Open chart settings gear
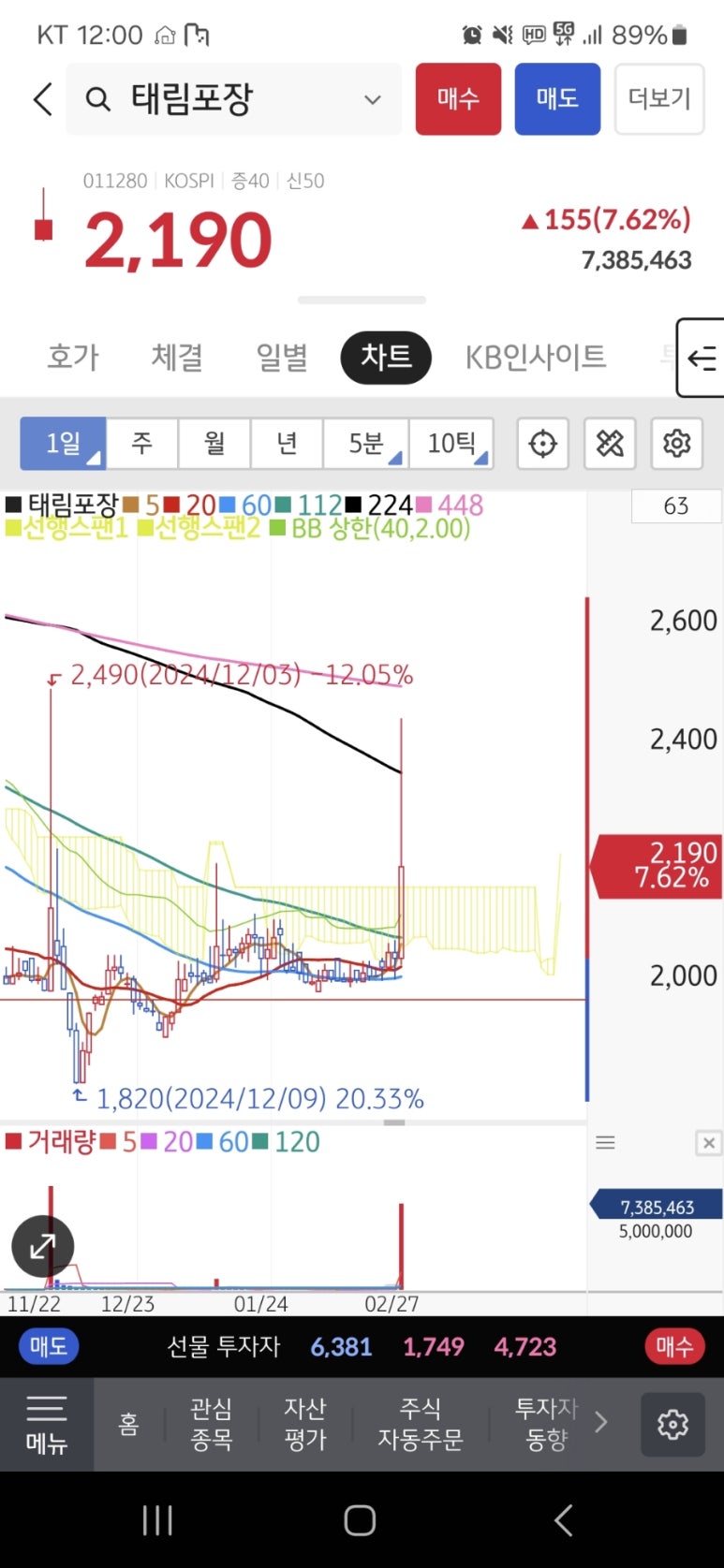The width and height of the screenshot is (724, 1568). coord(676,443)
